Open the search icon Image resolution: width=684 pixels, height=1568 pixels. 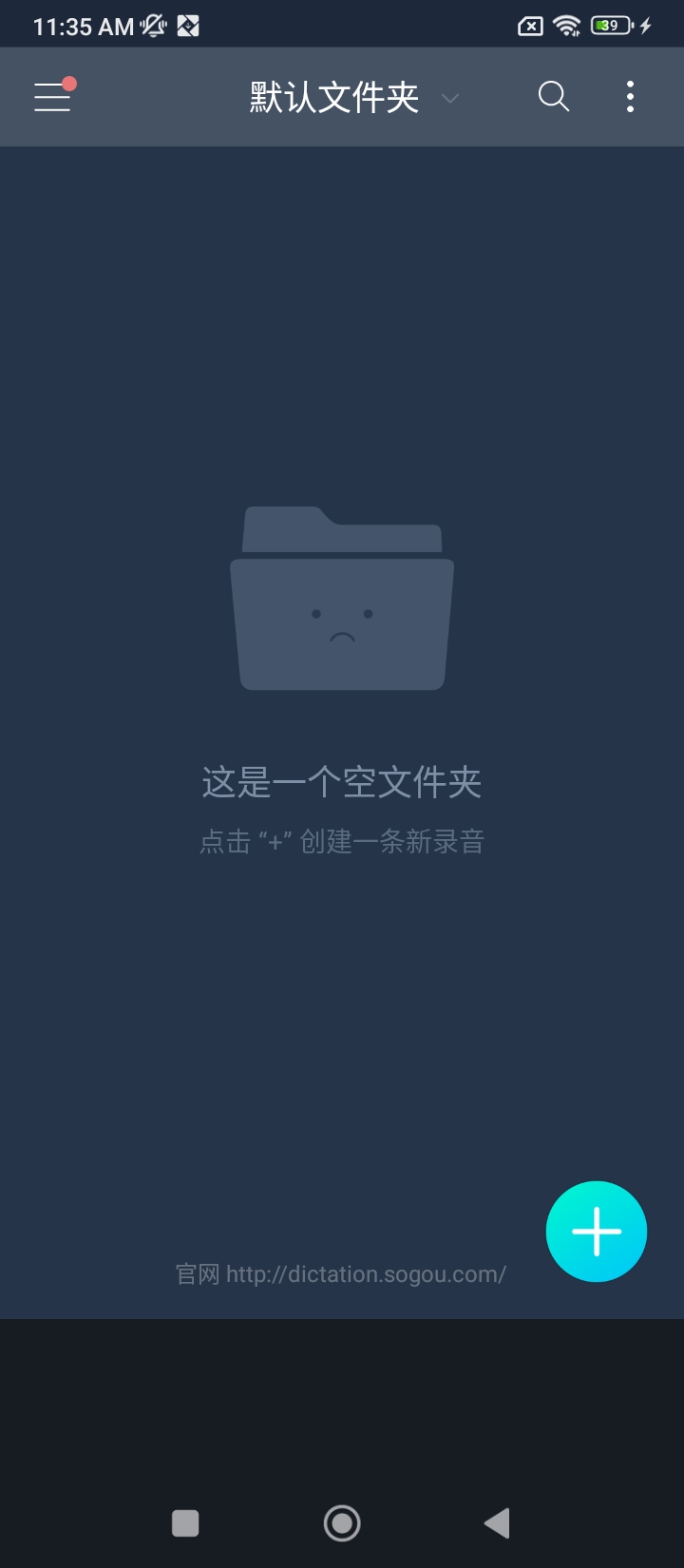554,96
